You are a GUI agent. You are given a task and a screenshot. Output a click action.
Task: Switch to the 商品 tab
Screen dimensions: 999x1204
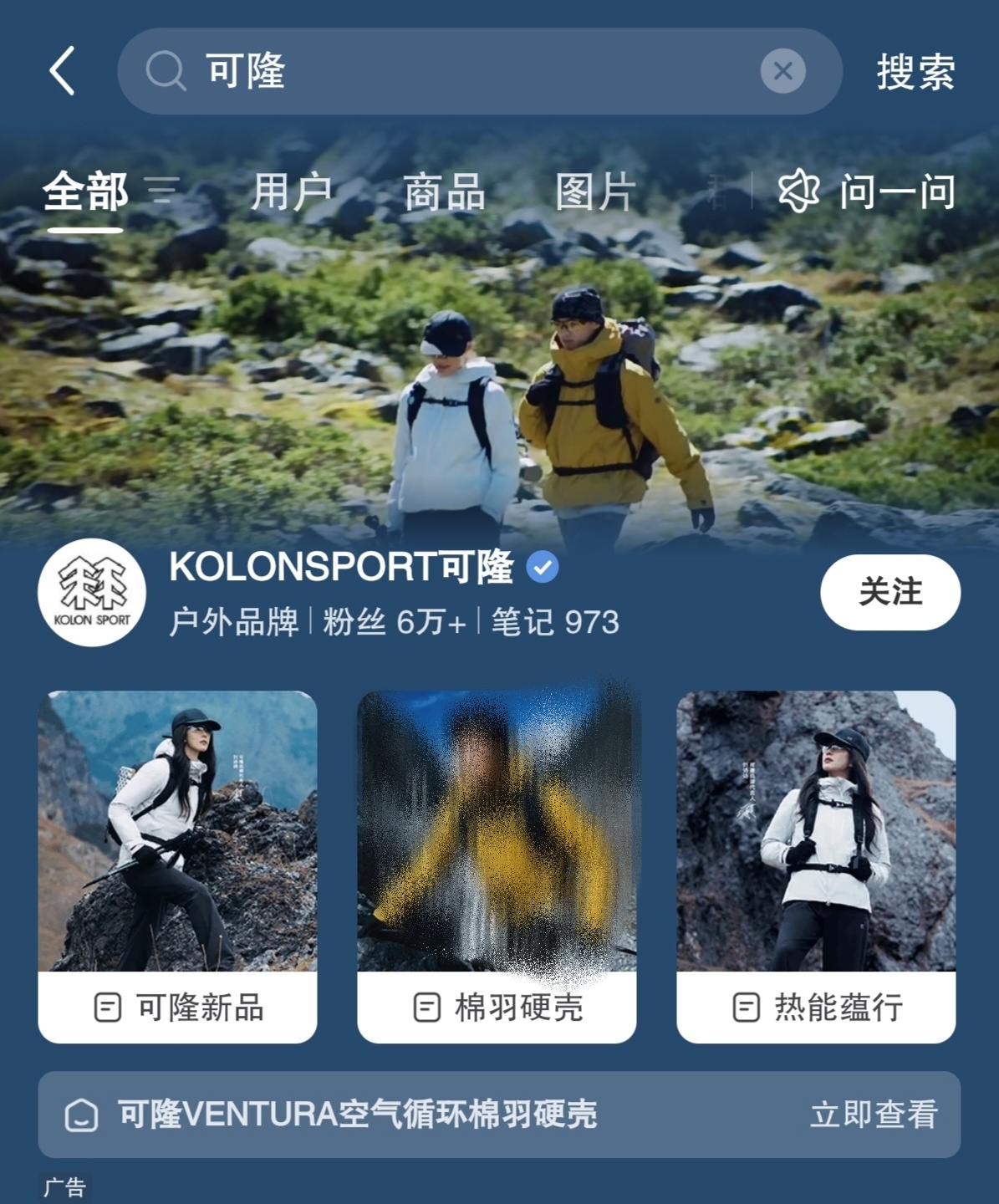[x=444, y=193]
